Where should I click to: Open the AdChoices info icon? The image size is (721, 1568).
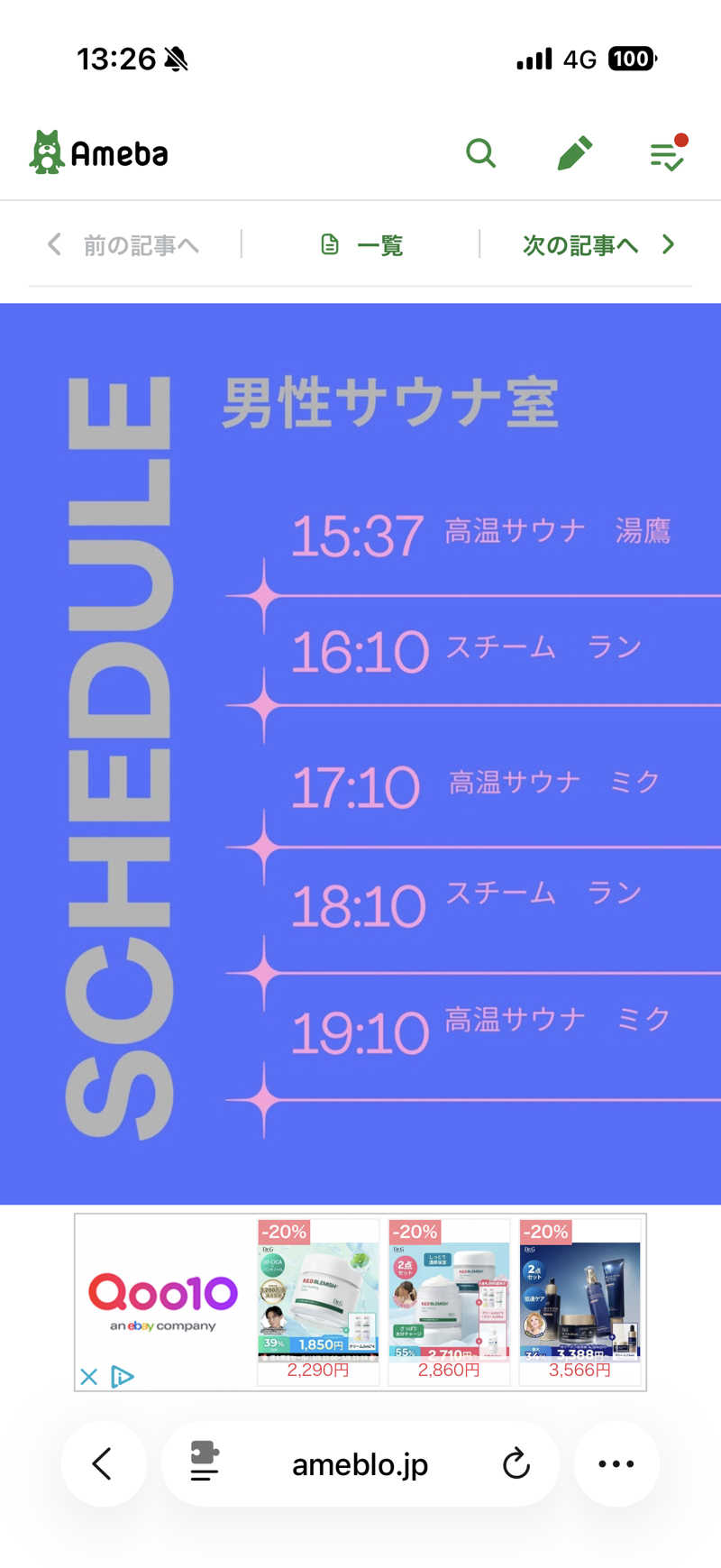click(x=122, y=1377)
